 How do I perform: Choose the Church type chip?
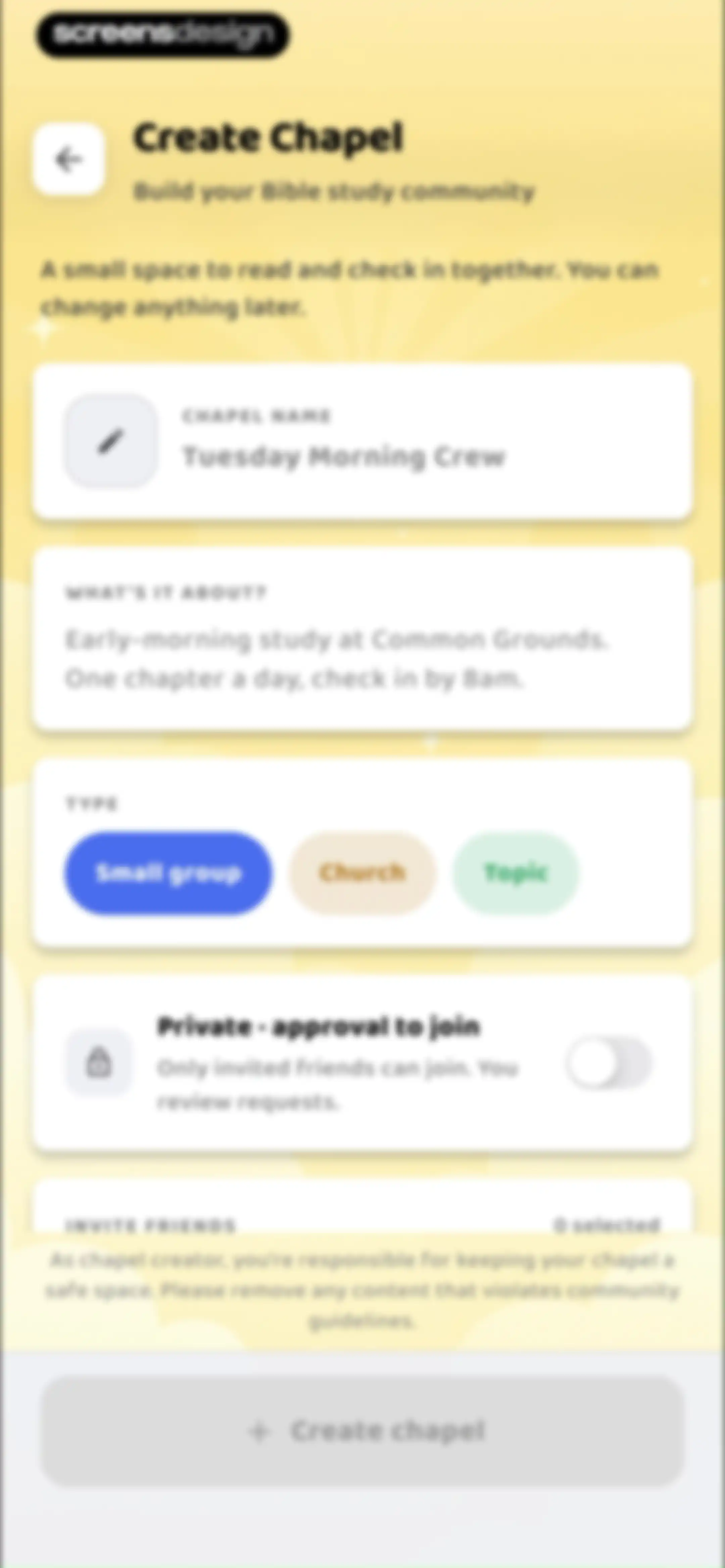click(362, 873)
